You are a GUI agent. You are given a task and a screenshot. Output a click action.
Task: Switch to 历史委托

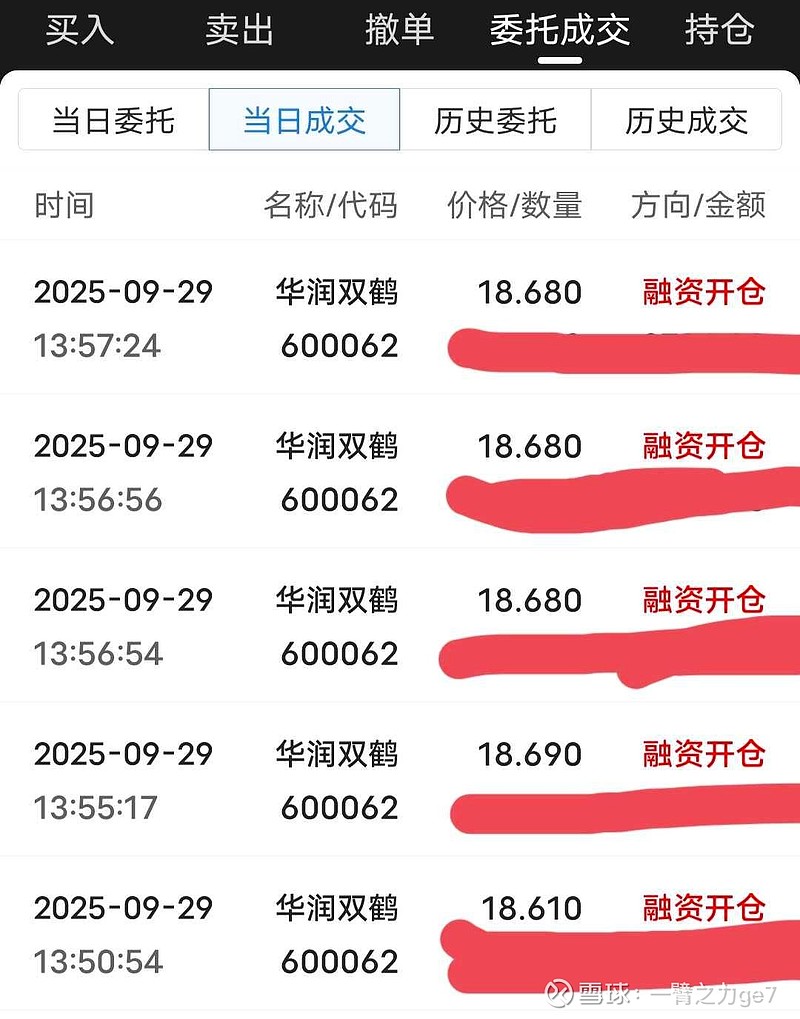(x=495, y=121)
